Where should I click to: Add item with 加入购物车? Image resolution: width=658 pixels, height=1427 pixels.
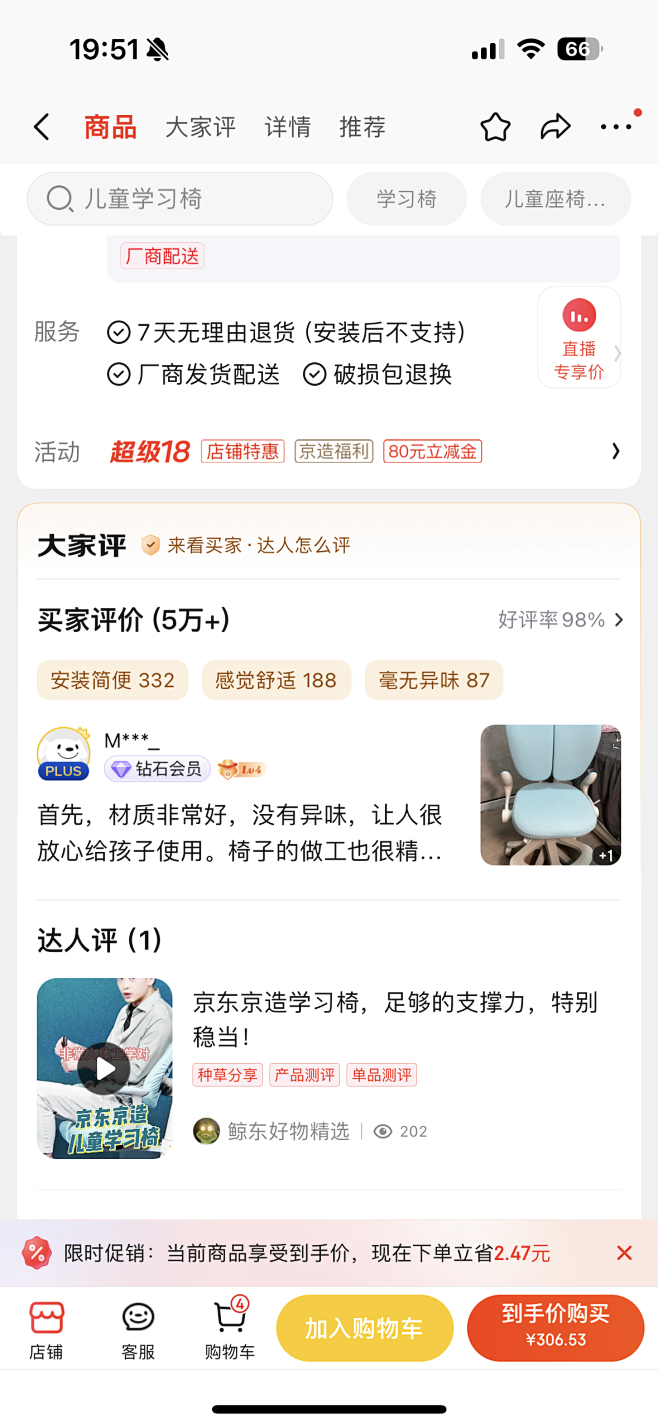tap(364, 1328)
